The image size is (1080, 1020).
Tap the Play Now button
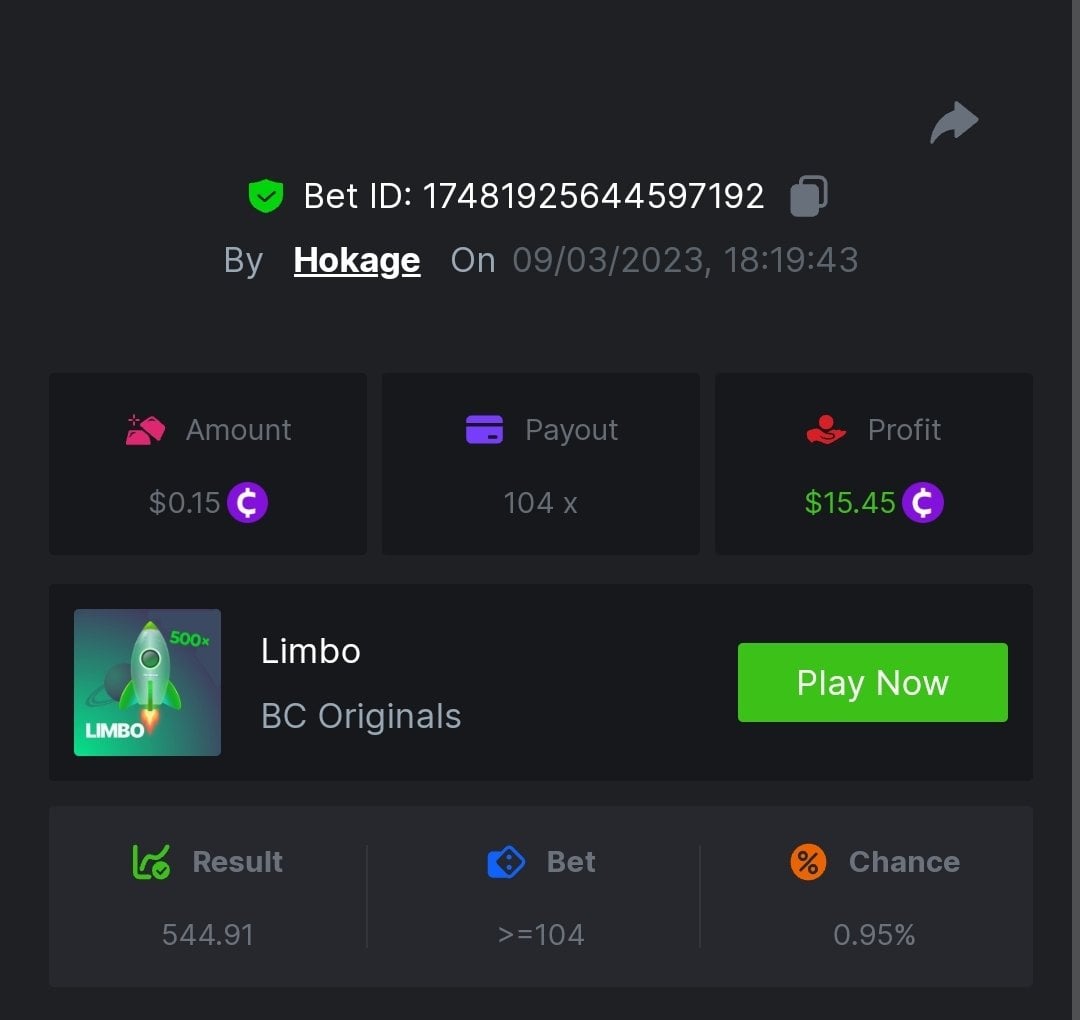coord(872,683)
